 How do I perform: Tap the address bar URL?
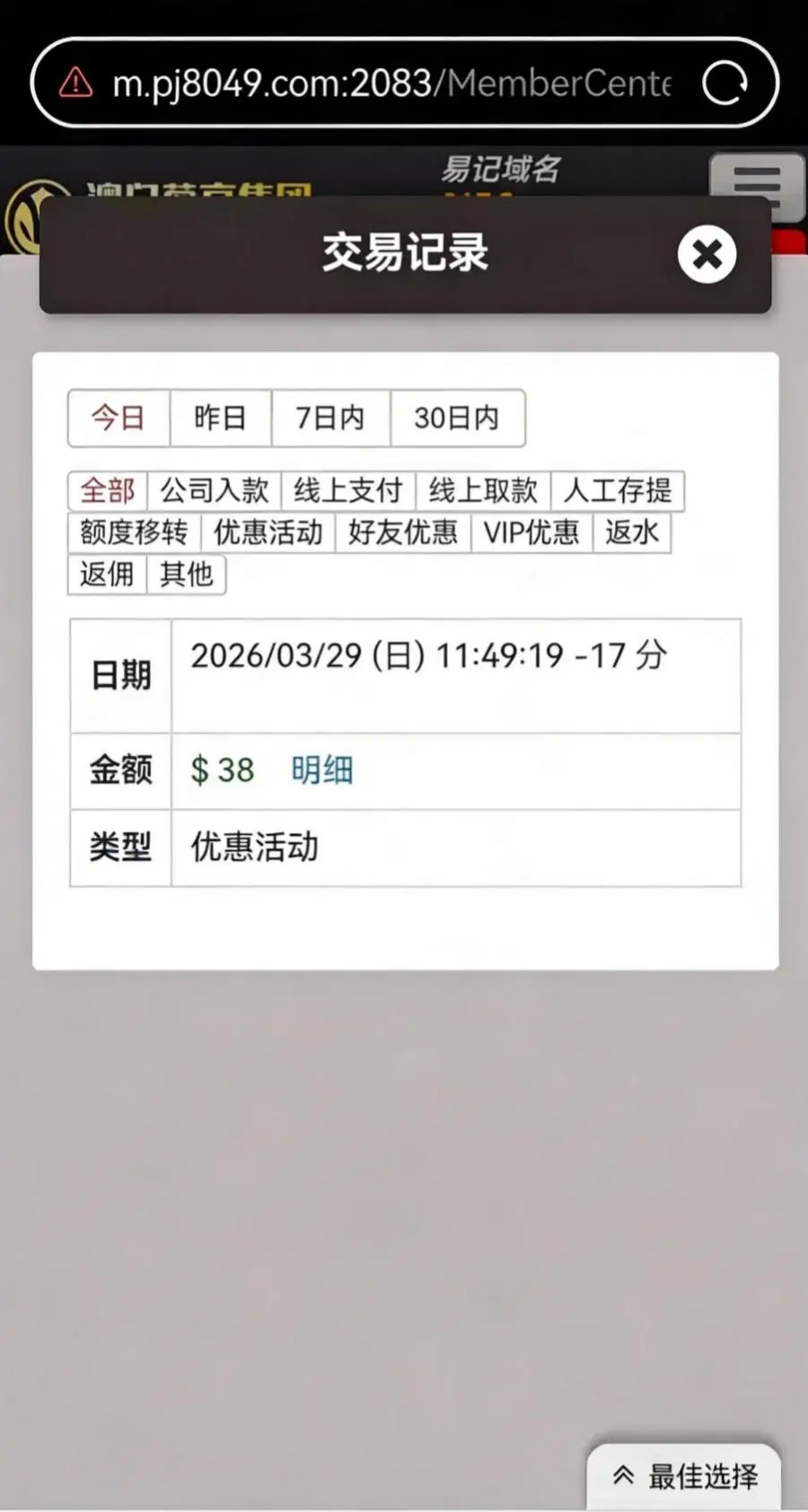[x=391, y=84]
